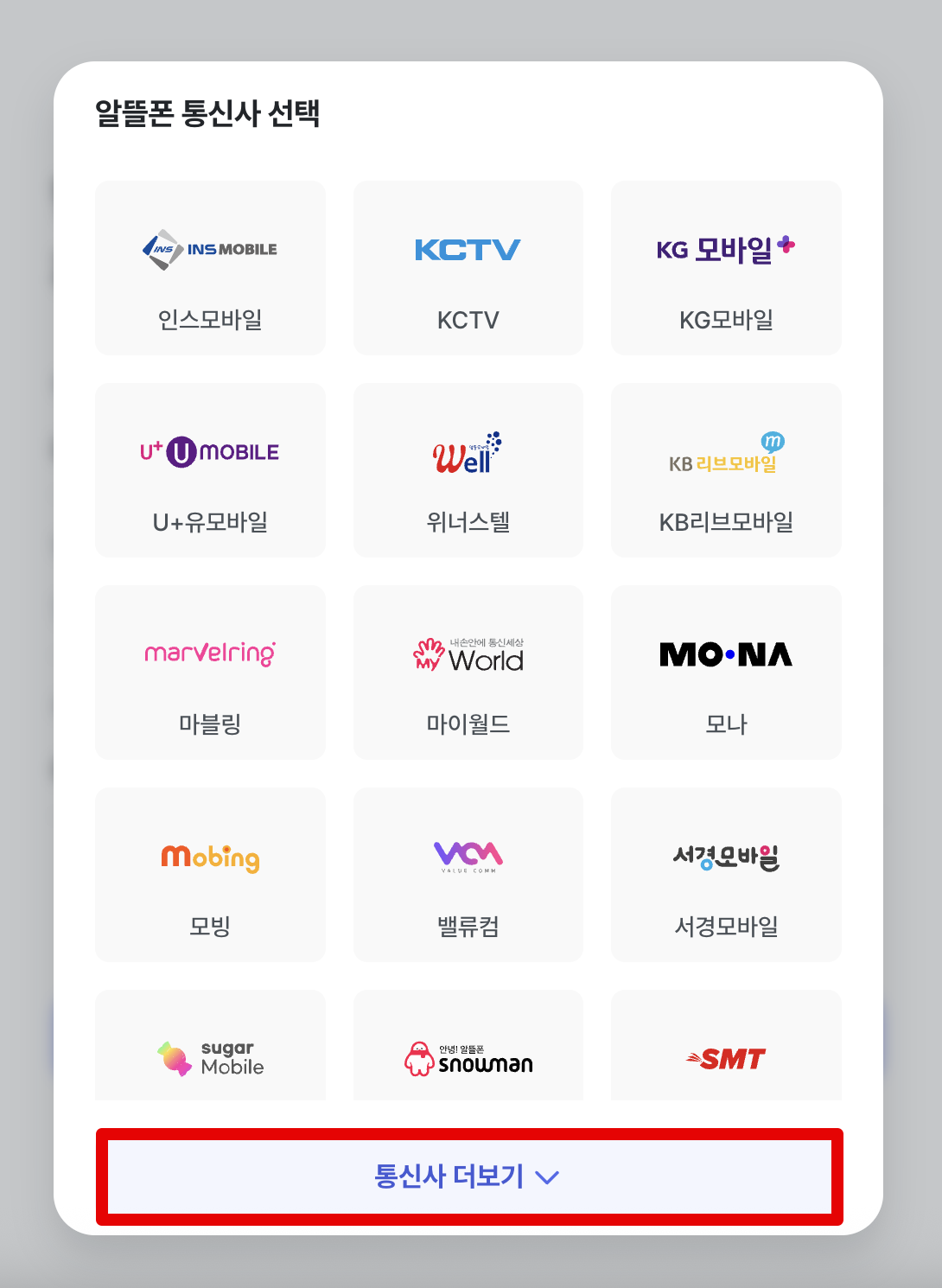Choose KCTV as the carrier
This screenshot has height=1288, width=942.
click(468, 268)
